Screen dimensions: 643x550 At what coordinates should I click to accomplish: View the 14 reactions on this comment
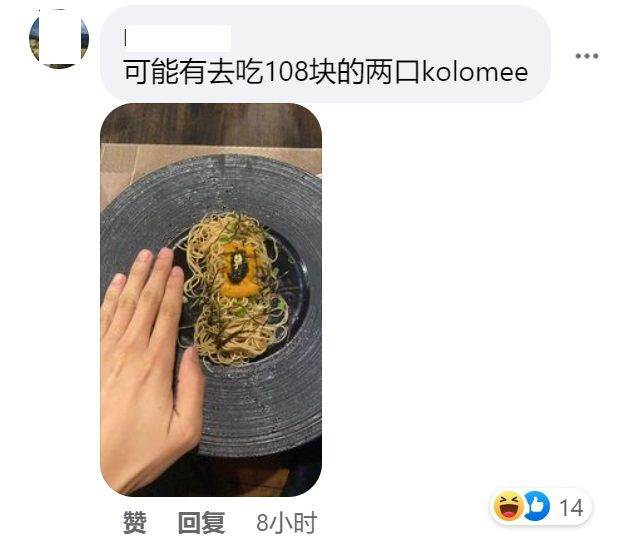540,508
